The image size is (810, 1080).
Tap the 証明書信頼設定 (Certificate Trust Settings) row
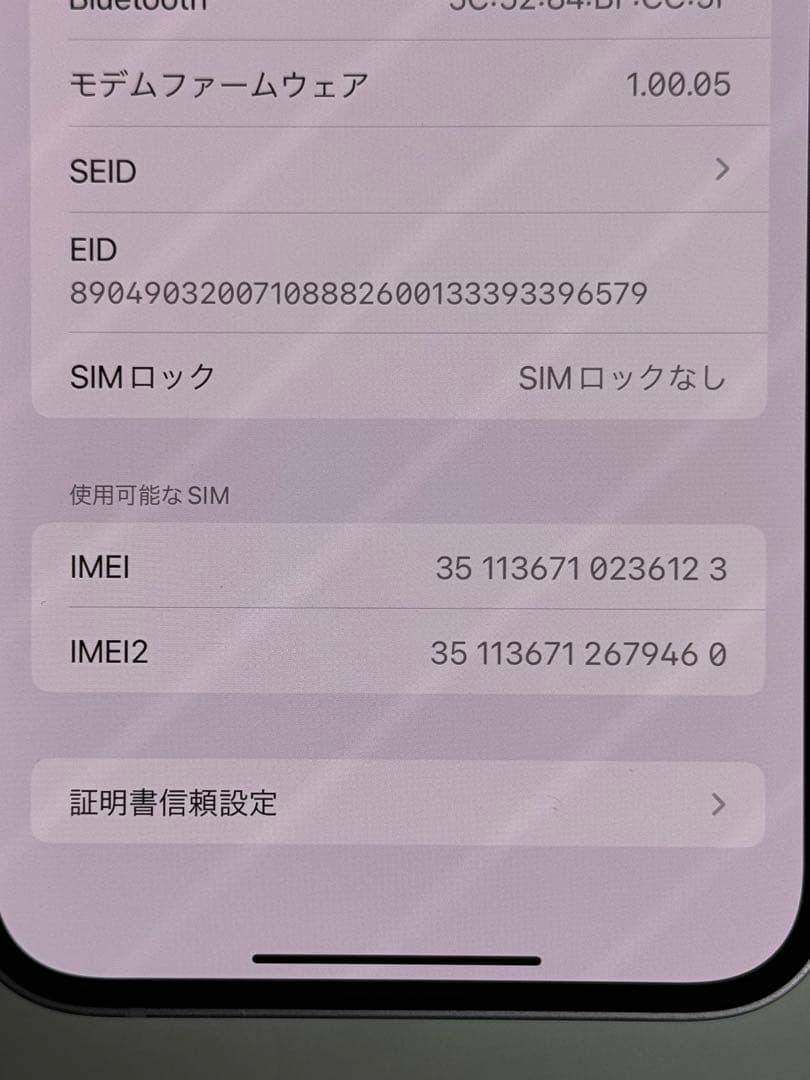pyautogui.click(x=400, y=801)
